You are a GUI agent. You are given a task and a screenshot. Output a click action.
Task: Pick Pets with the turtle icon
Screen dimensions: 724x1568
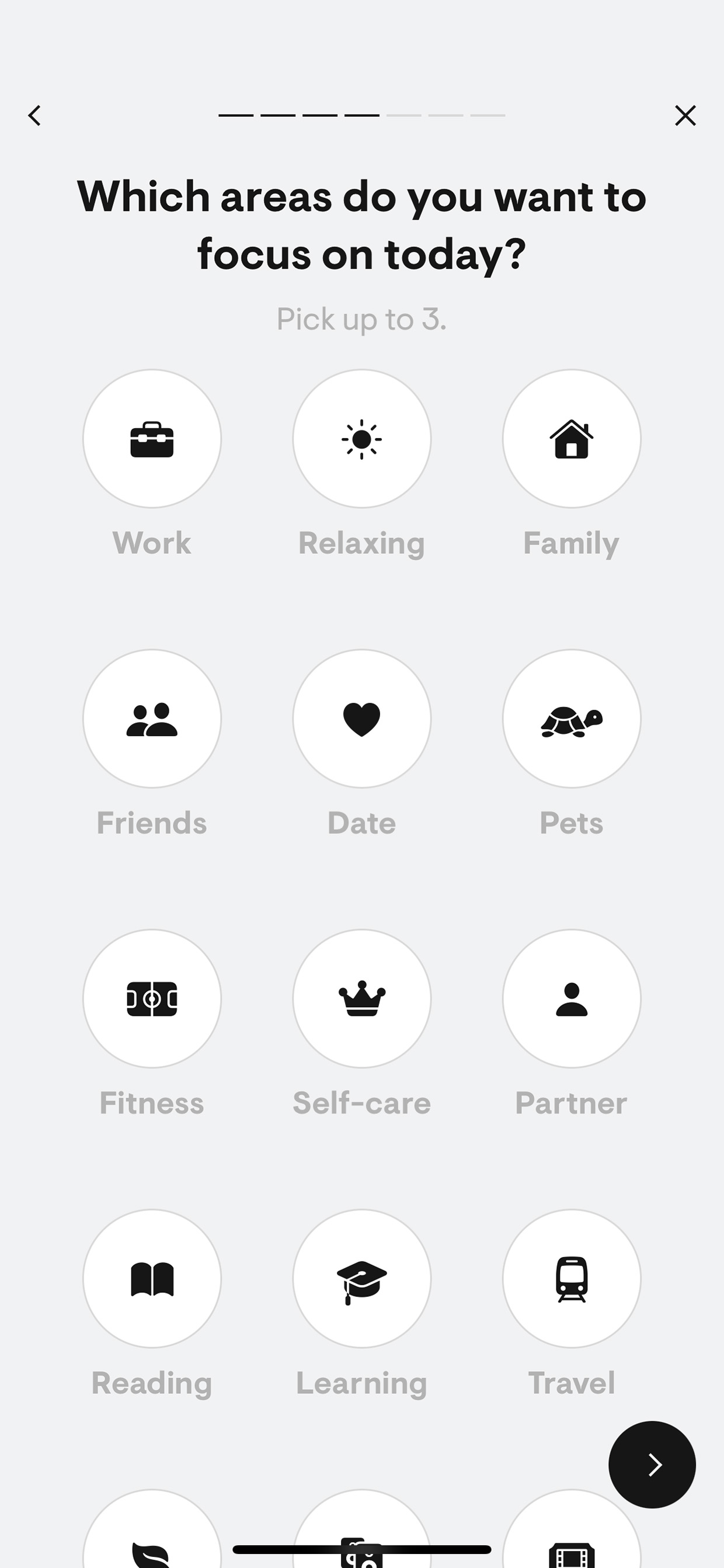click(x=571, y=718)
